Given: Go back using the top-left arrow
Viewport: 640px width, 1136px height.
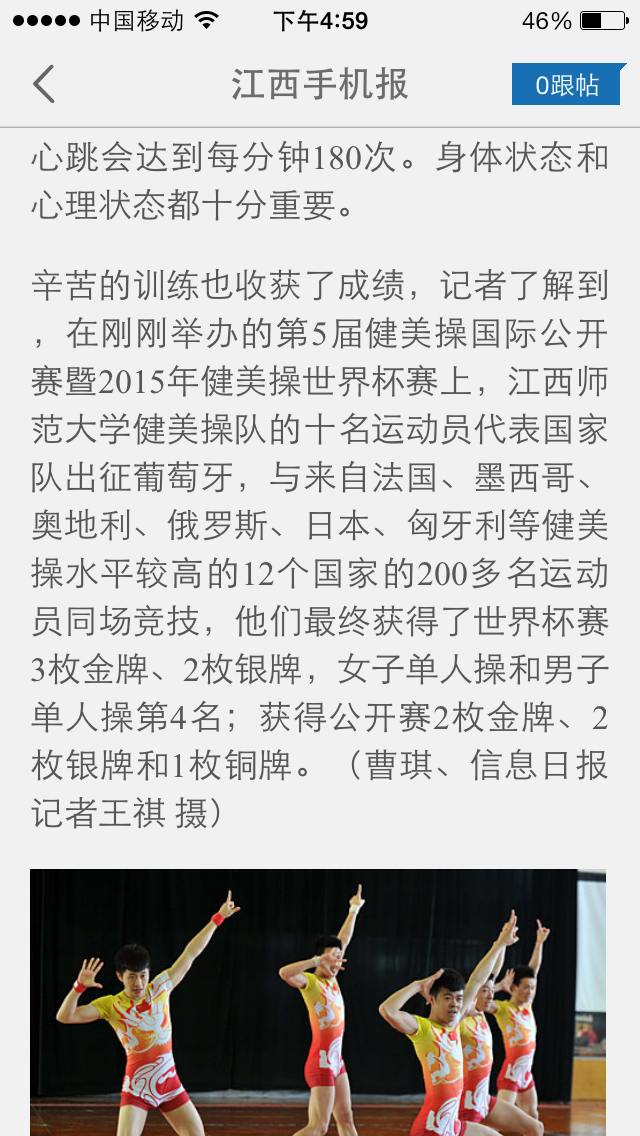Looking at the screenshot, I should (x=43, y=84).
